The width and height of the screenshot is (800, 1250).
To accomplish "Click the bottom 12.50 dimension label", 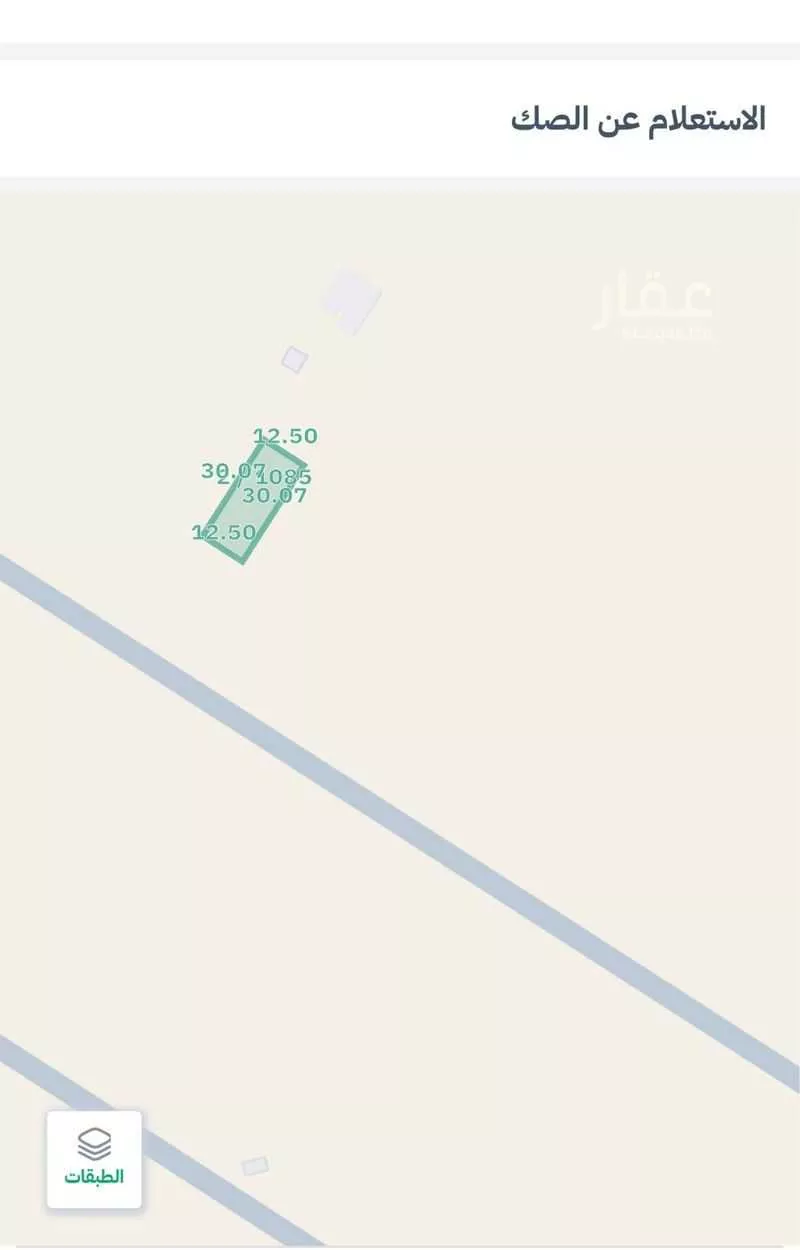I will (x=222, y=532).
